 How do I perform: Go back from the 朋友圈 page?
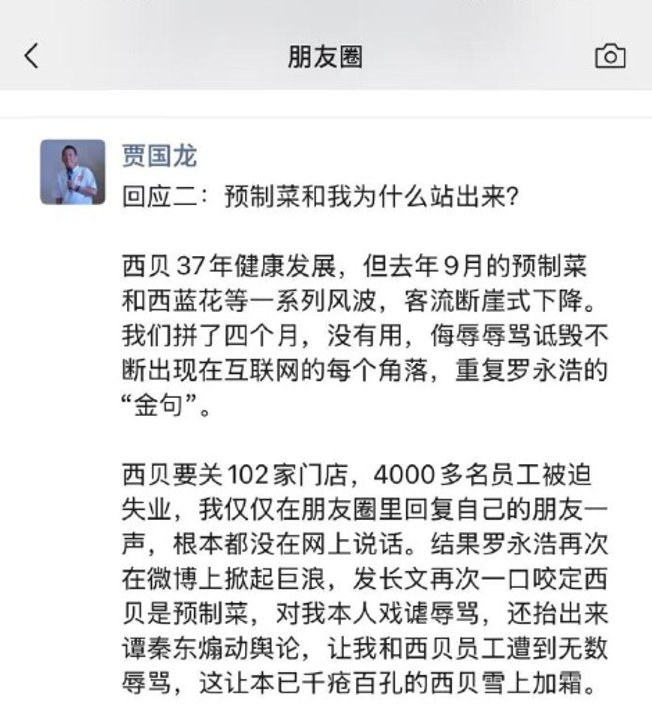coord(31,55)
